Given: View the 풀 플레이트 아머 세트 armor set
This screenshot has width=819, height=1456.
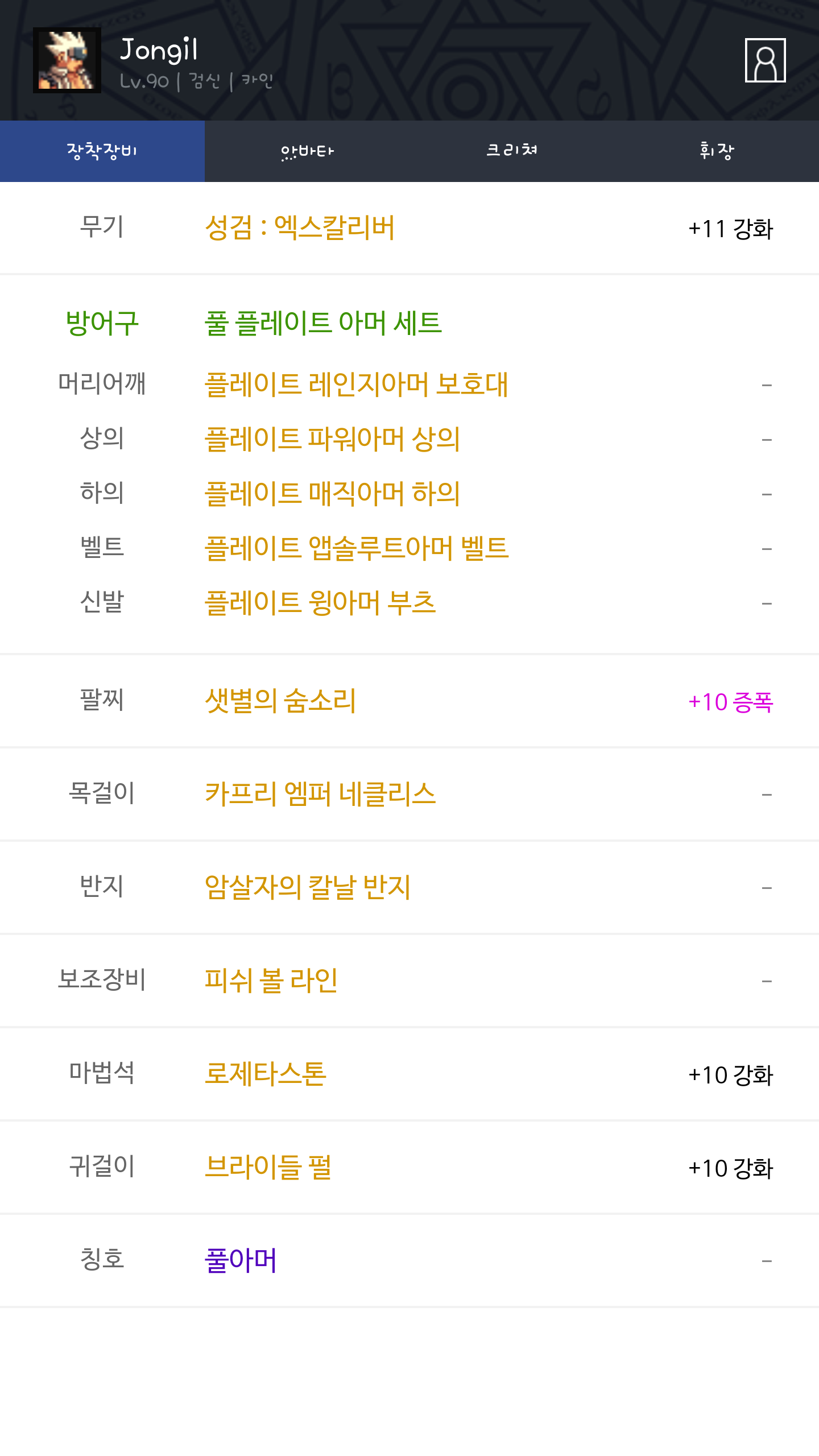Looking at the screenshot, I should coord(323,323).
